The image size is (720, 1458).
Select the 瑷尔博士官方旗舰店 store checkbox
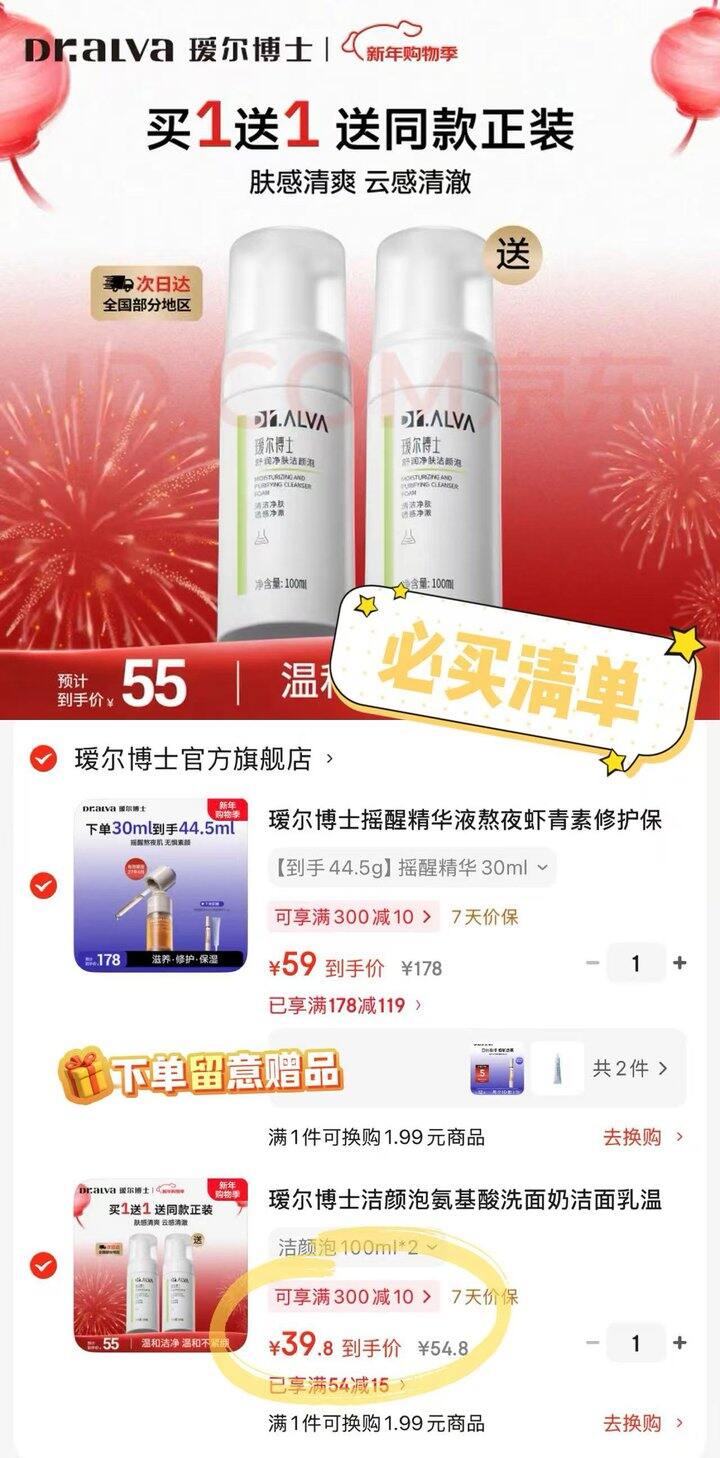pos(40,758)
